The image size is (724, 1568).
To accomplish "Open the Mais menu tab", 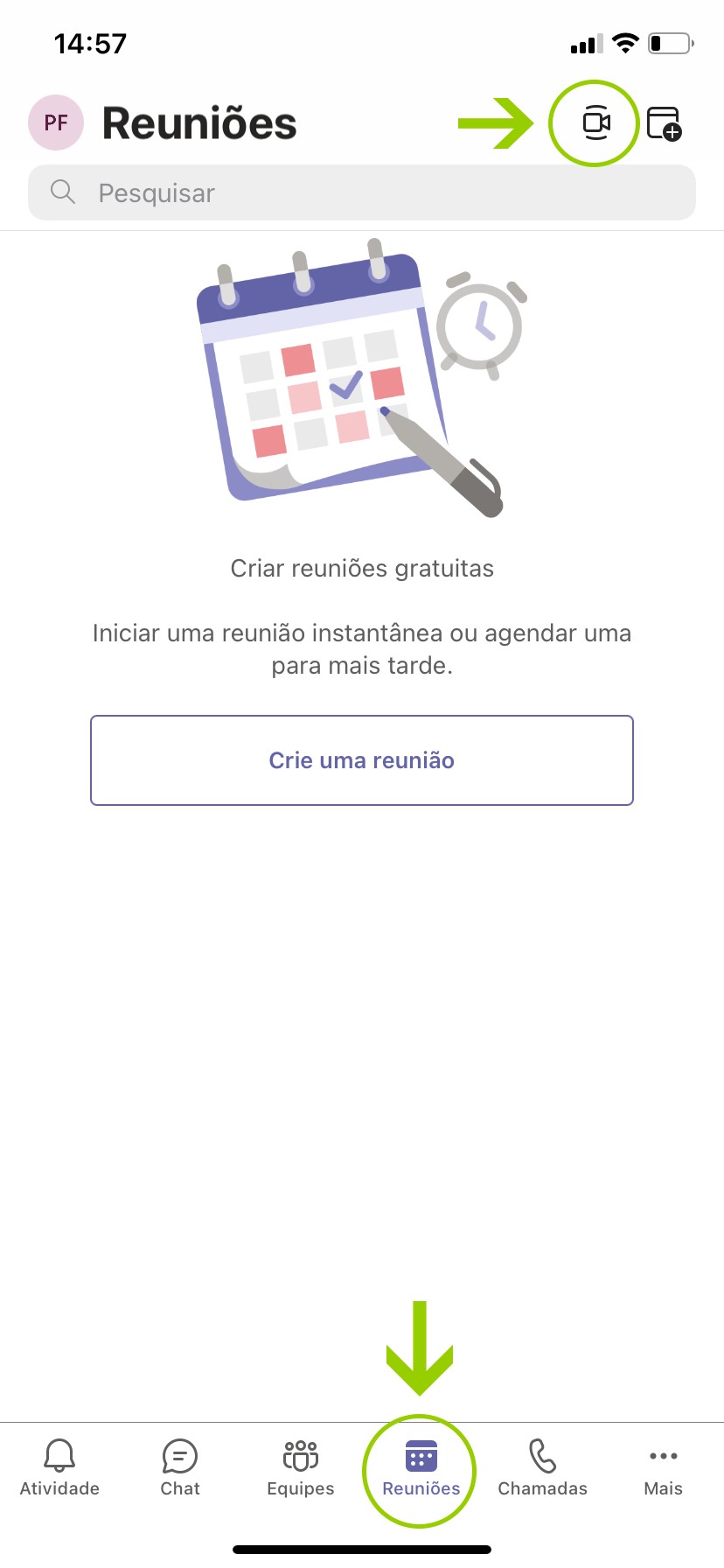I will point(663,1468).
